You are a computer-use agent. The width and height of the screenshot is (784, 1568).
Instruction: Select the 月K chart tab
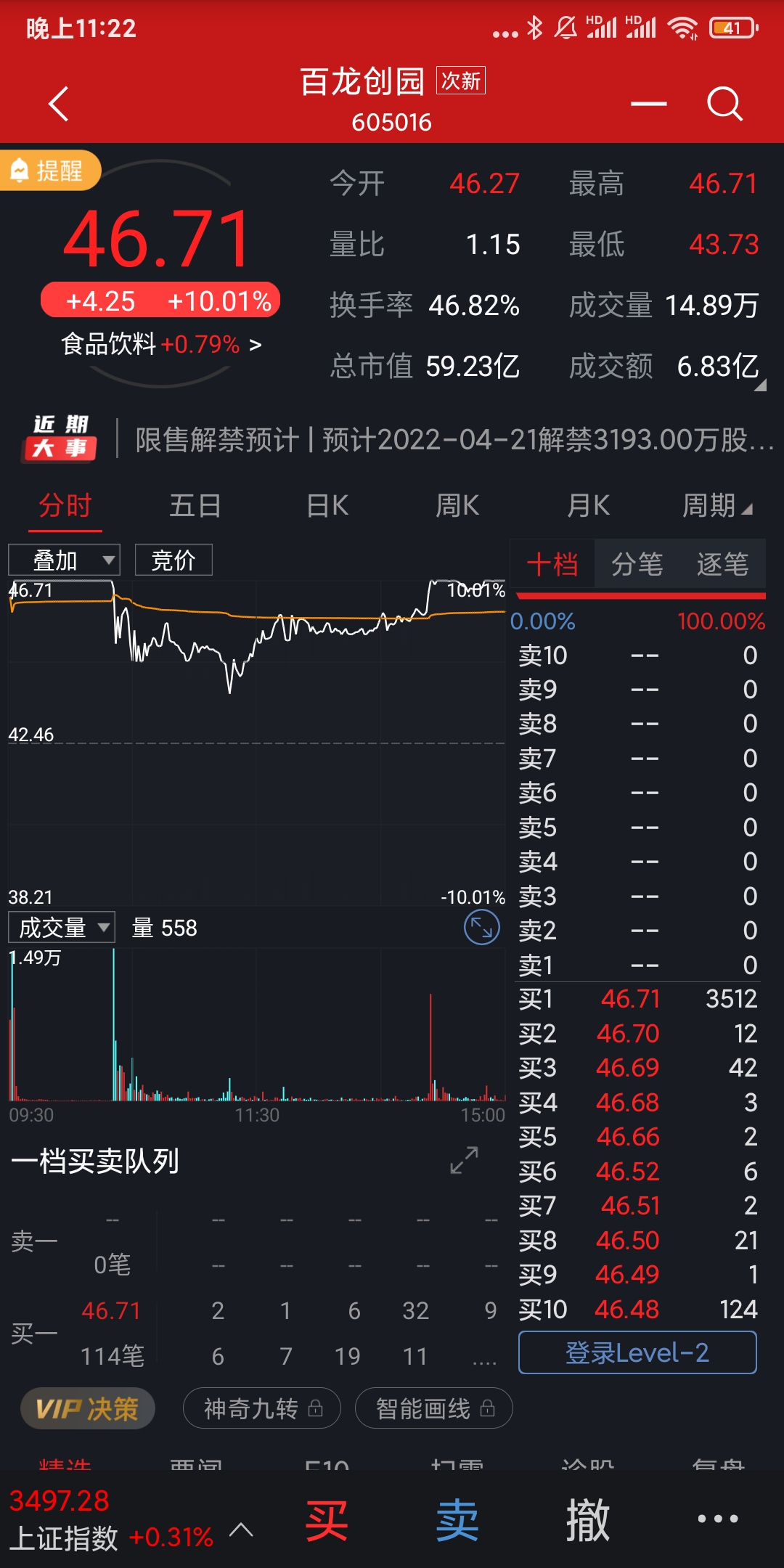point(588,505)
